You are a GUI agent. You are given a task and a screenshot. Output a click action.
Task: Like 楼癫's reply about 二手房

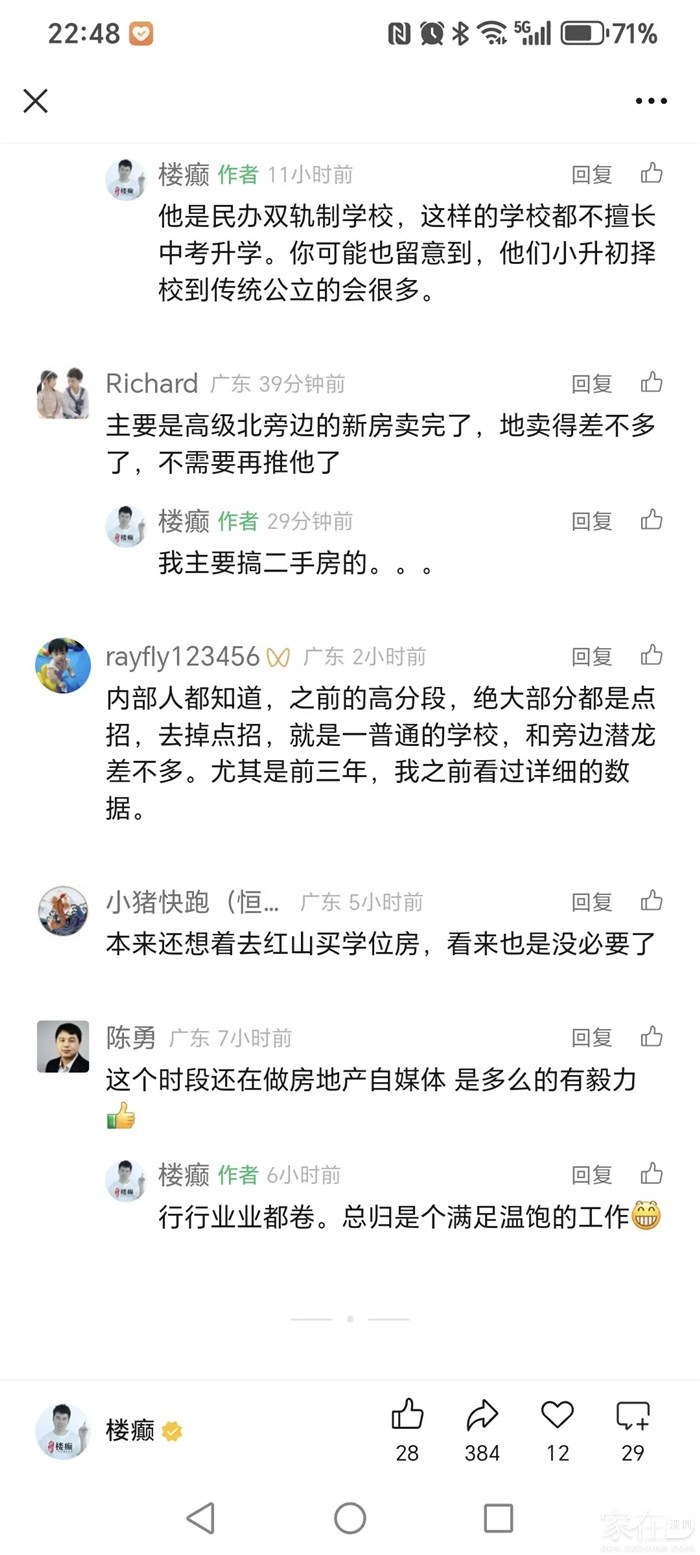point(652,520)
